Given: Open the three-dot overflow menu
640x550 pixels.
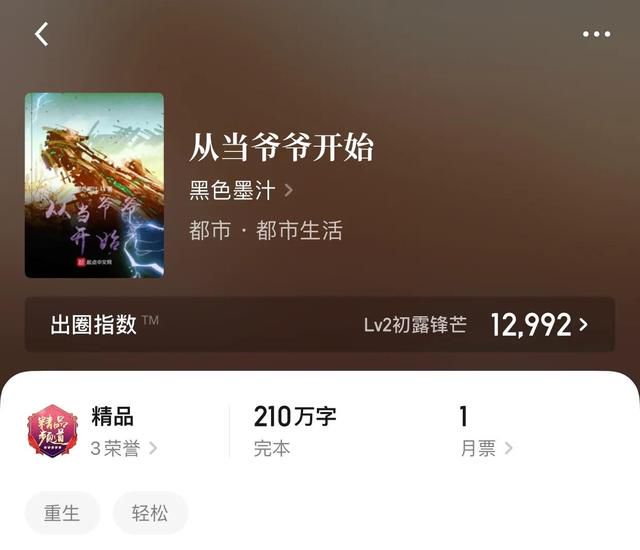Looking at the screenshot, I should [x=596, y=34].
